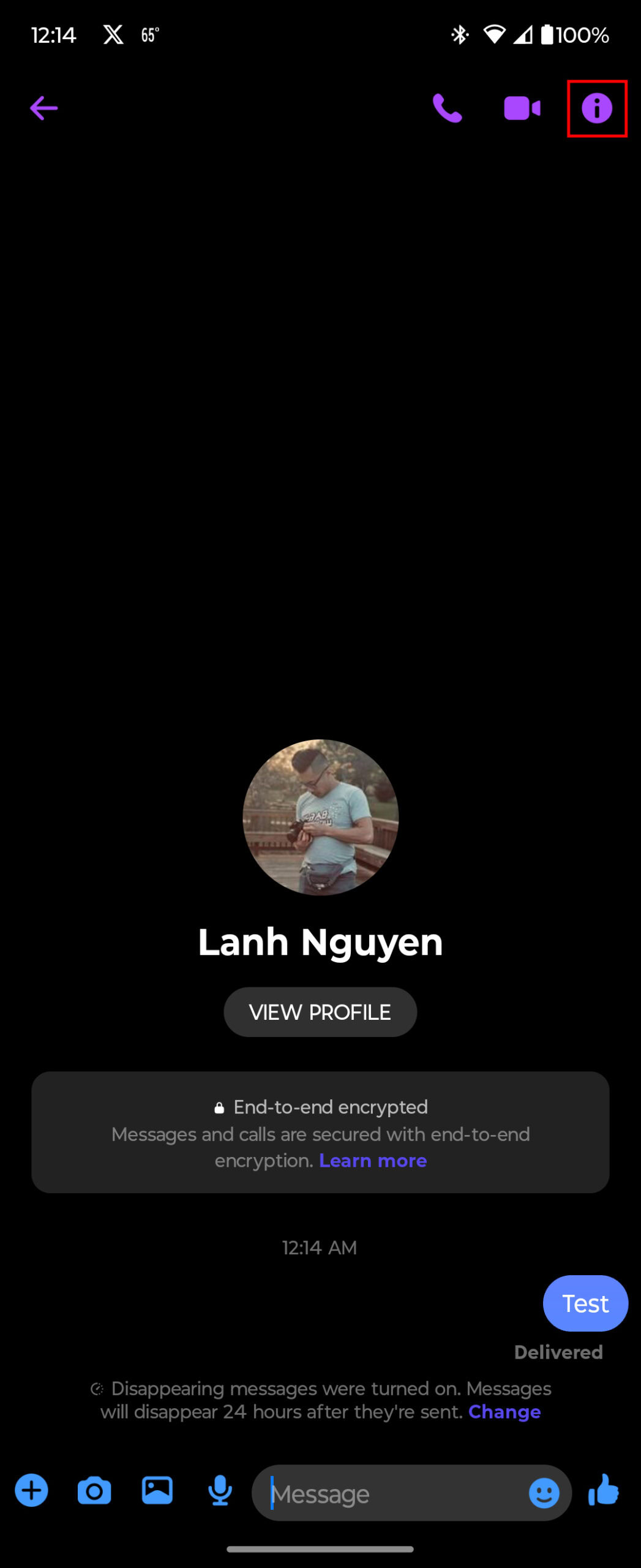Open the plus menu for more actions

point(32,1490)
